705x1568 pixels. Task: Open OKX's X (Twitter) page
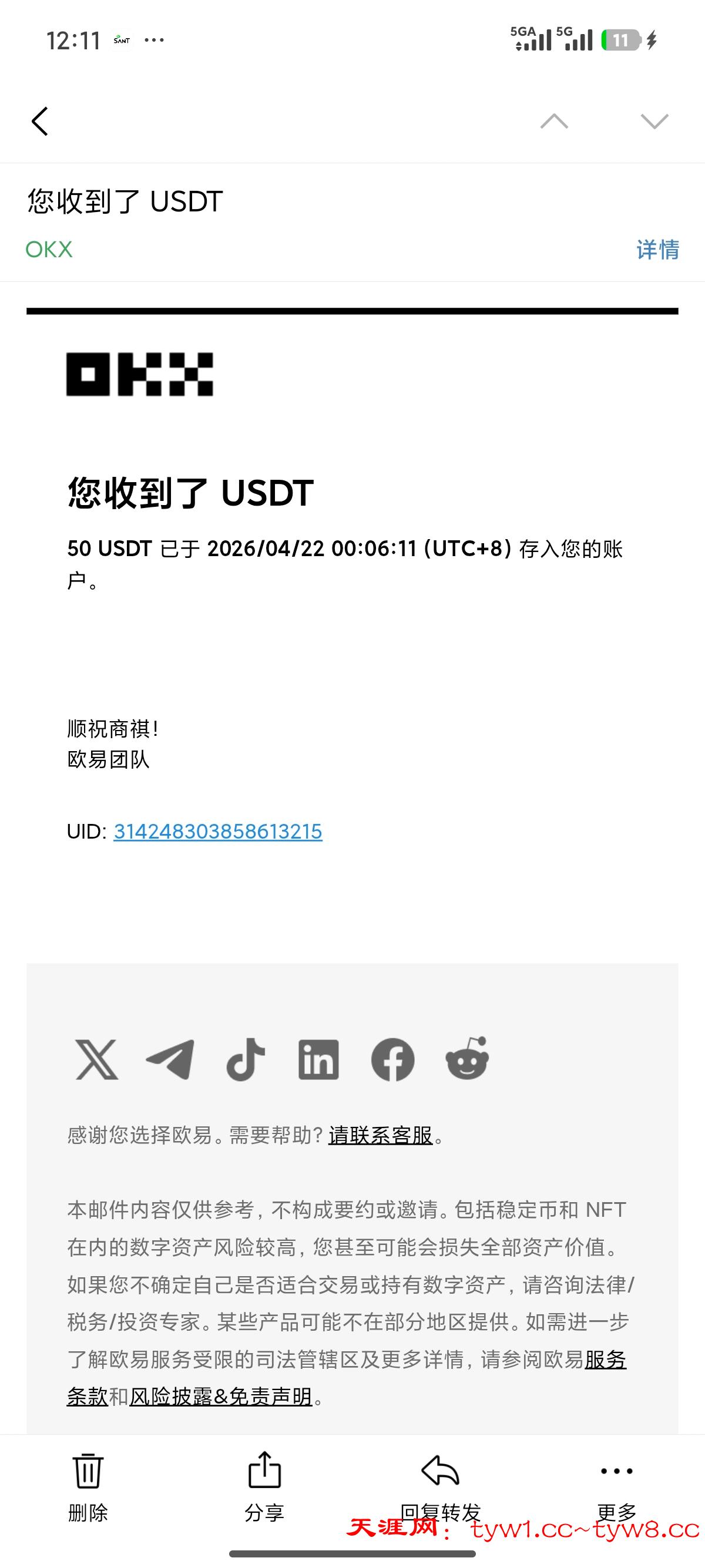coord(97,1060)
